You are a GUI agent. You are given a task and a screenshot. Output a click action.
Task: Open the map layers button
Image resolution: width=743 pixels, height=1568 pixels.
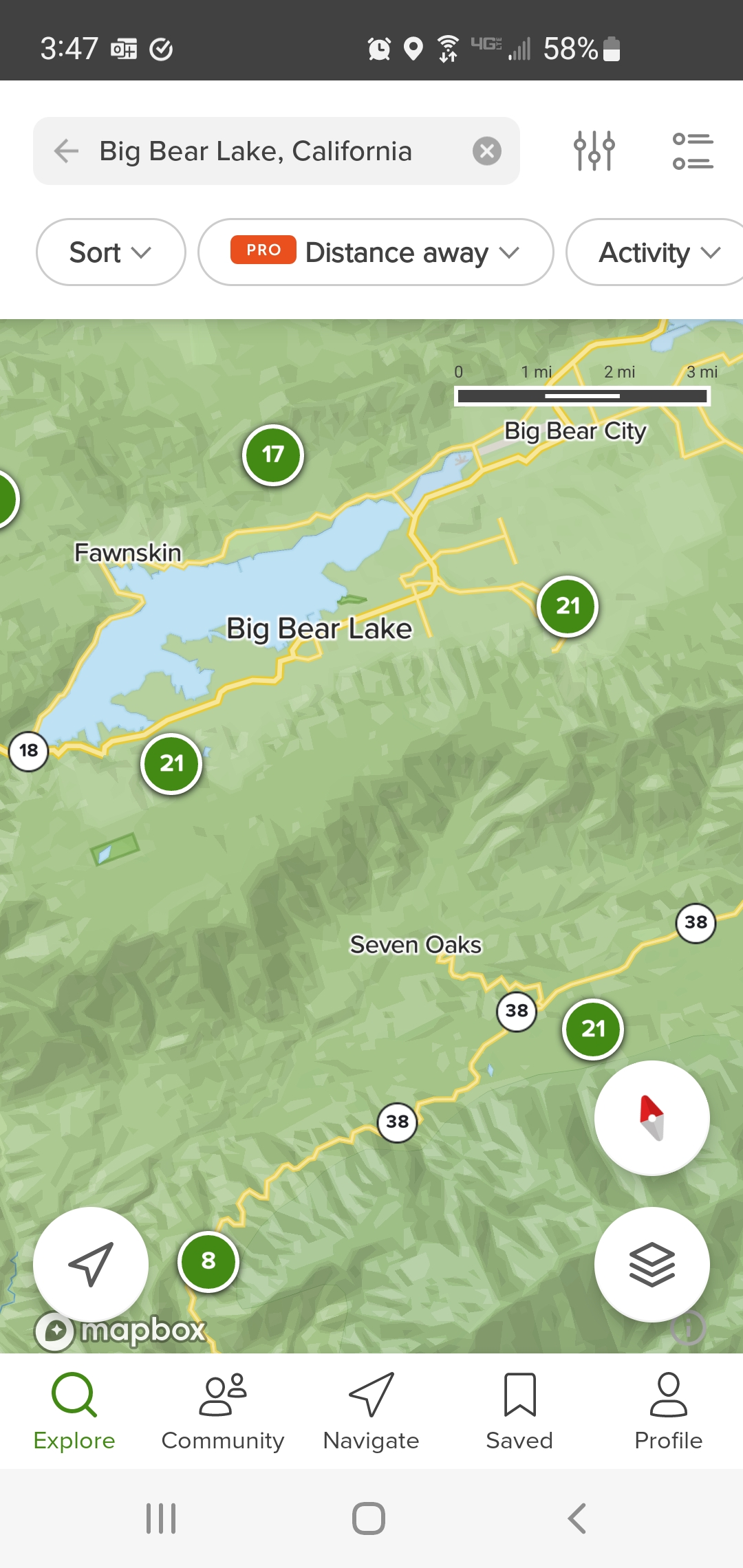(652, 1264)
